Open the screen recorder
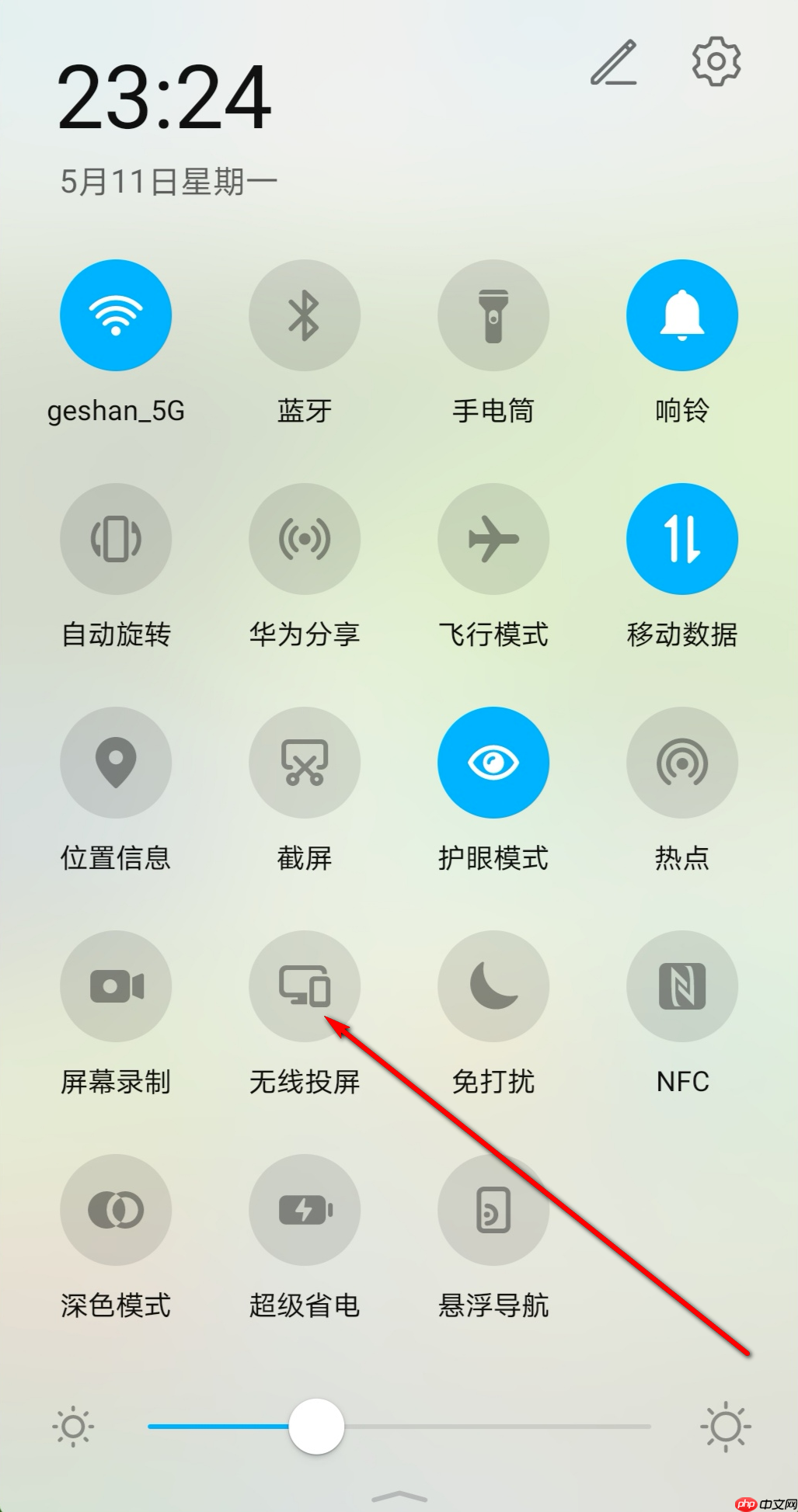This screenshot has width=798, height=1512. pos(116,985)
